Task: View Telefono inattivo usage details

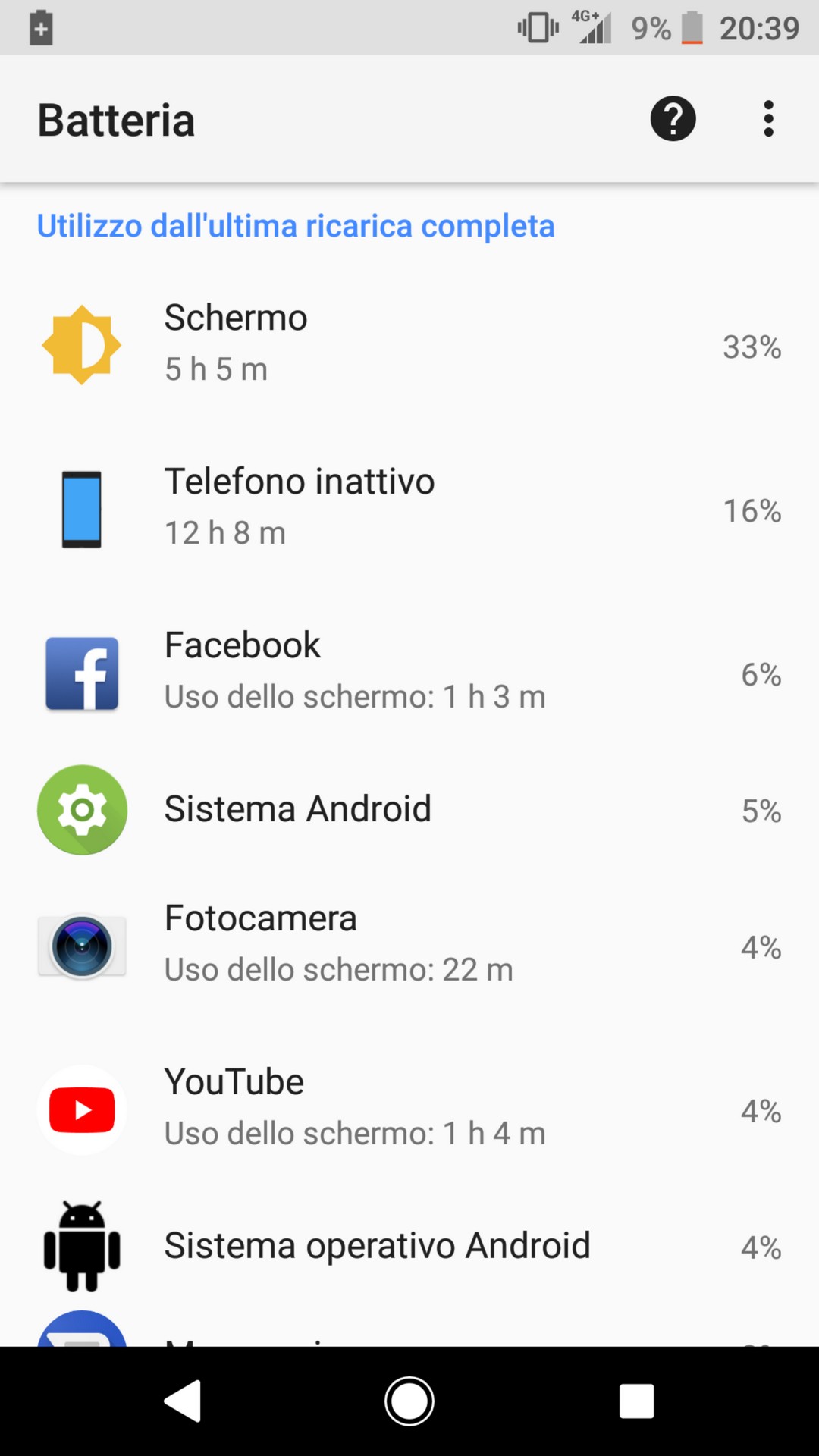Action: click(409, 508)
